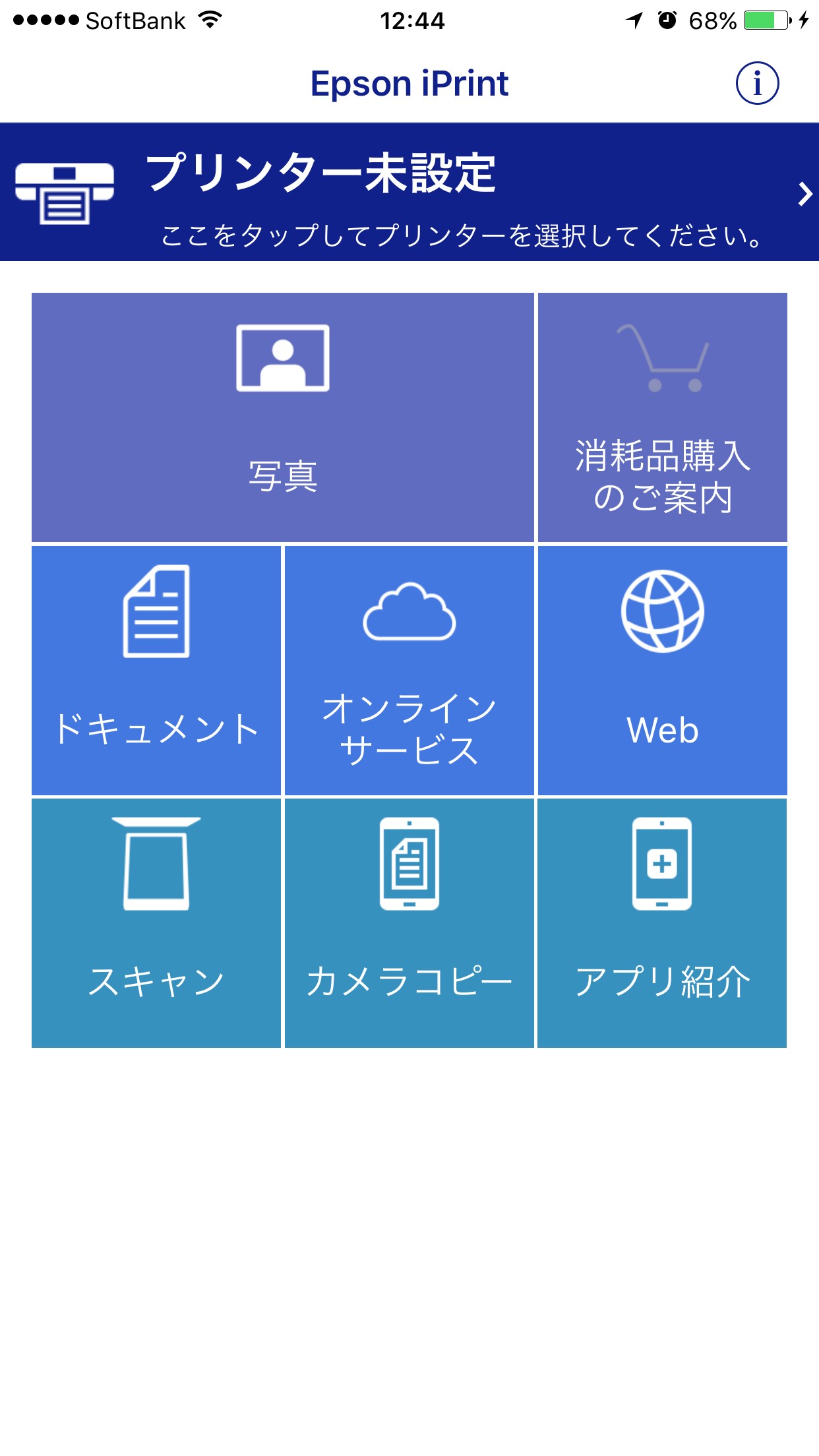Open アプリ紹介 app introductions tile
This screenshot has width=819, height=1456.
662,923
